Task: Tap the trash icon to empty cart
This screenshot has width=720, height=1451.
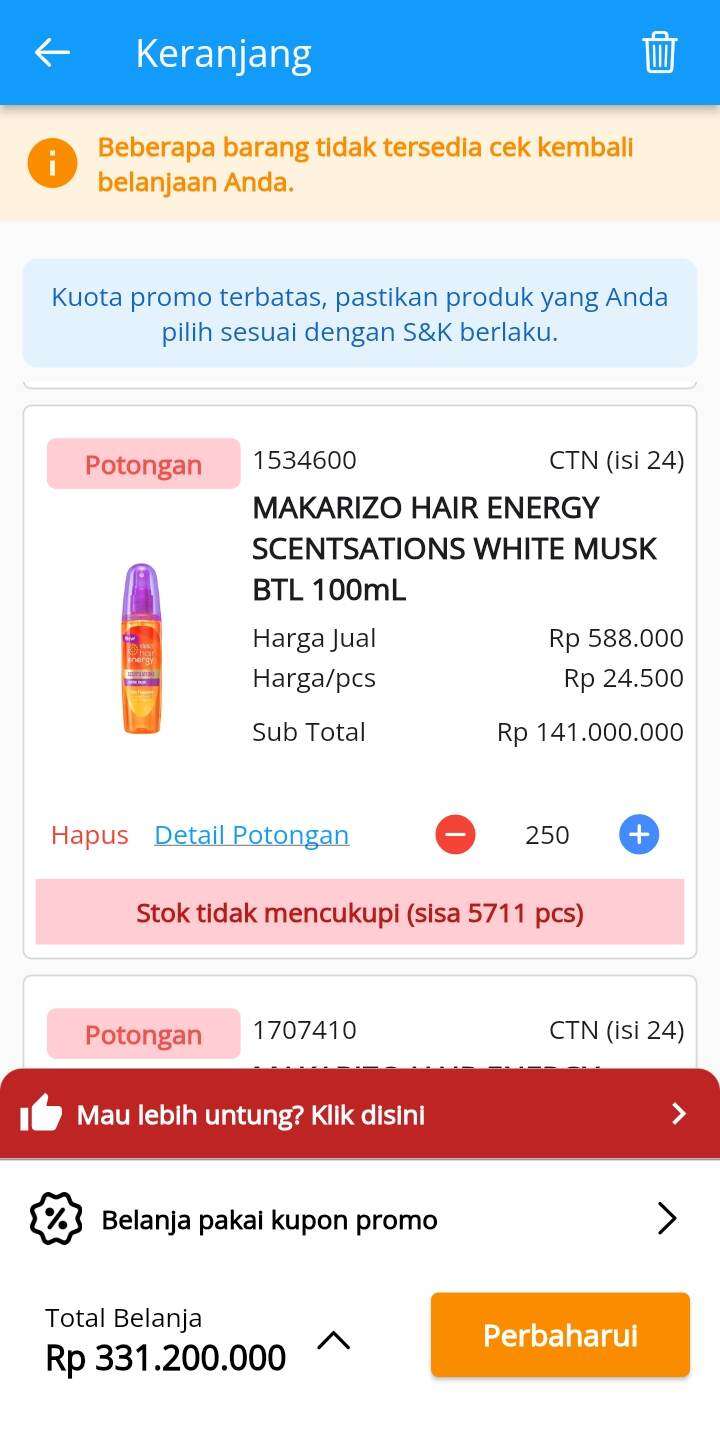Action: (659, 53)
